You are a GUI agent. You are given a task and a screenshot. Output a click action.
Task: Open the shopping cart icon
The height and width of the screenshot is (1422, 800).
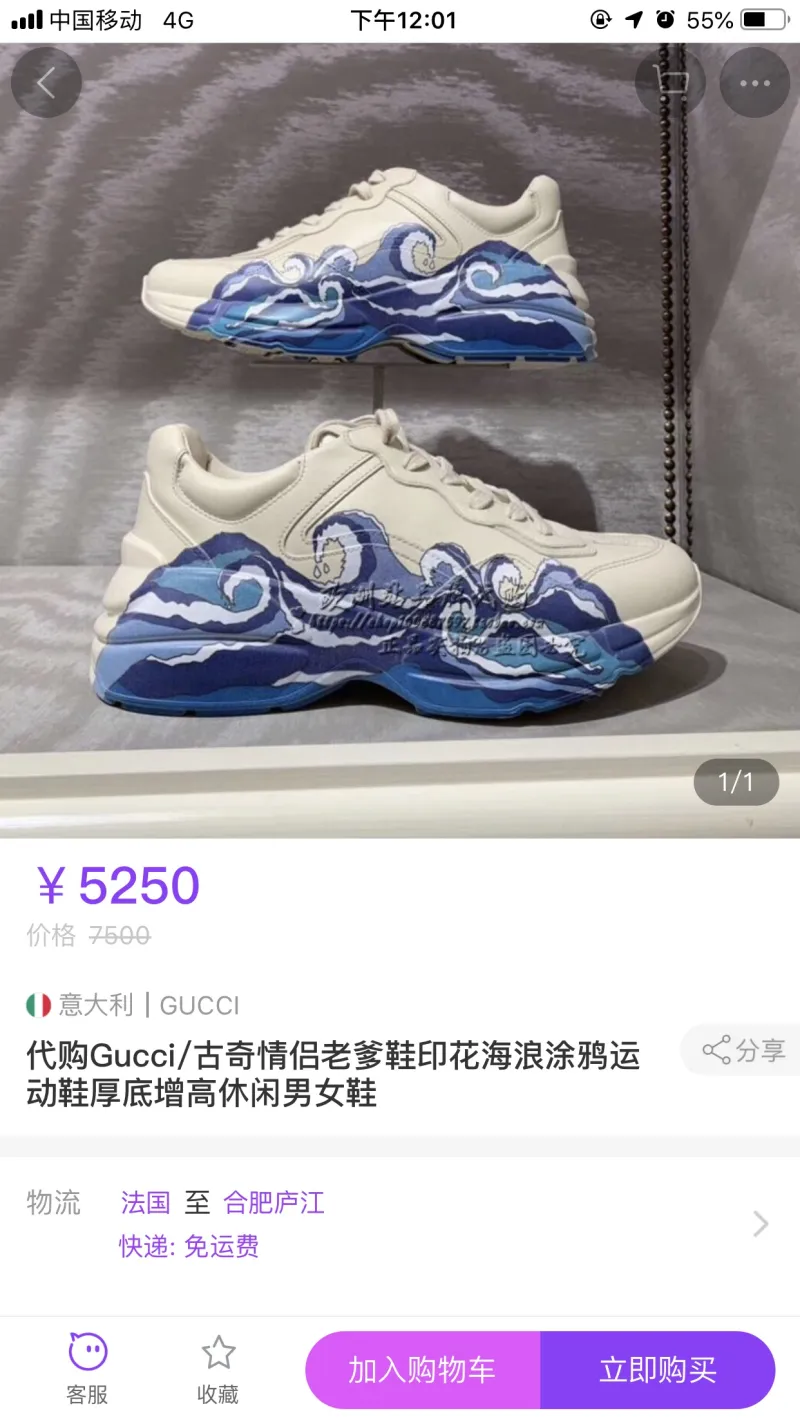(x=670, y=82)
